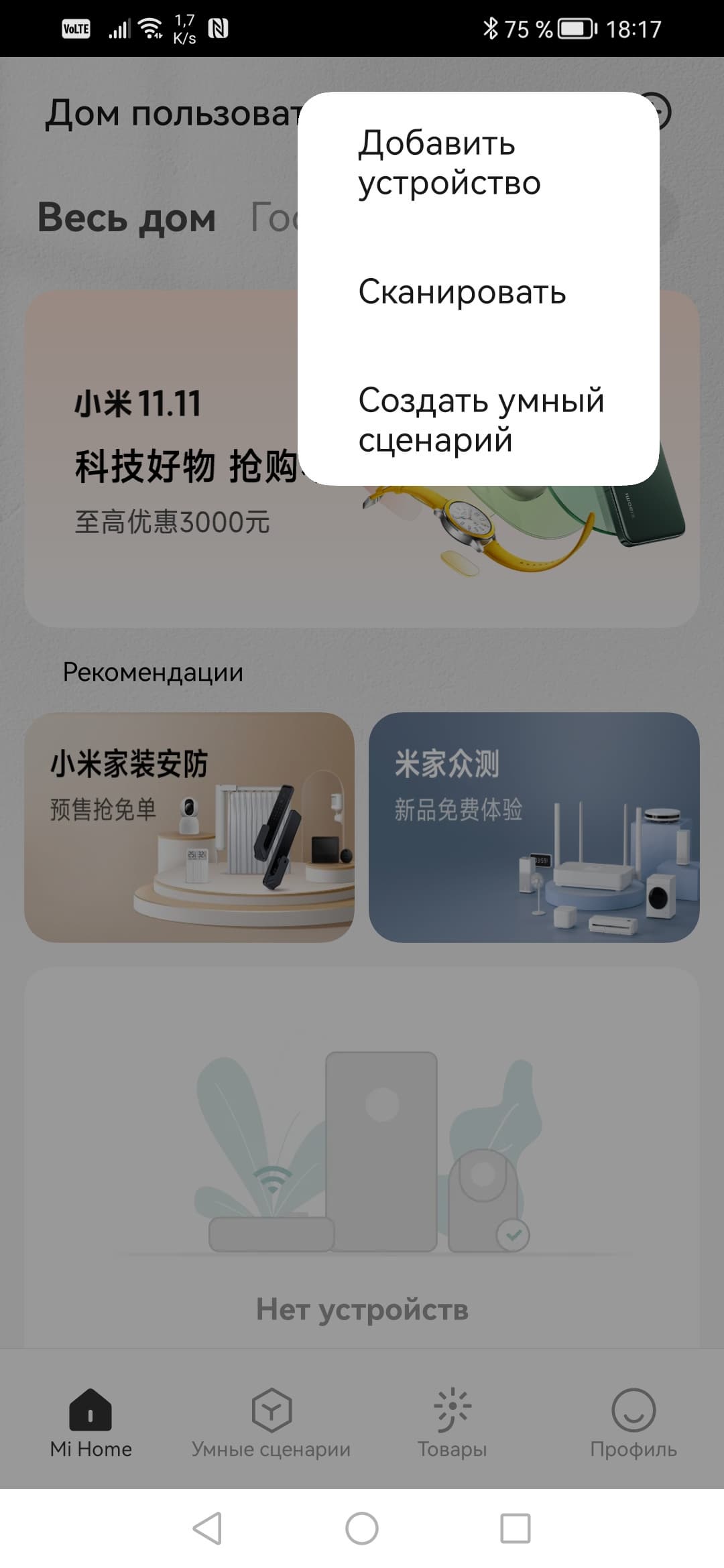This screenshot has width=724, height=1568.
Task: Select the Весь дом room tab
Action: tap(127, 218)
